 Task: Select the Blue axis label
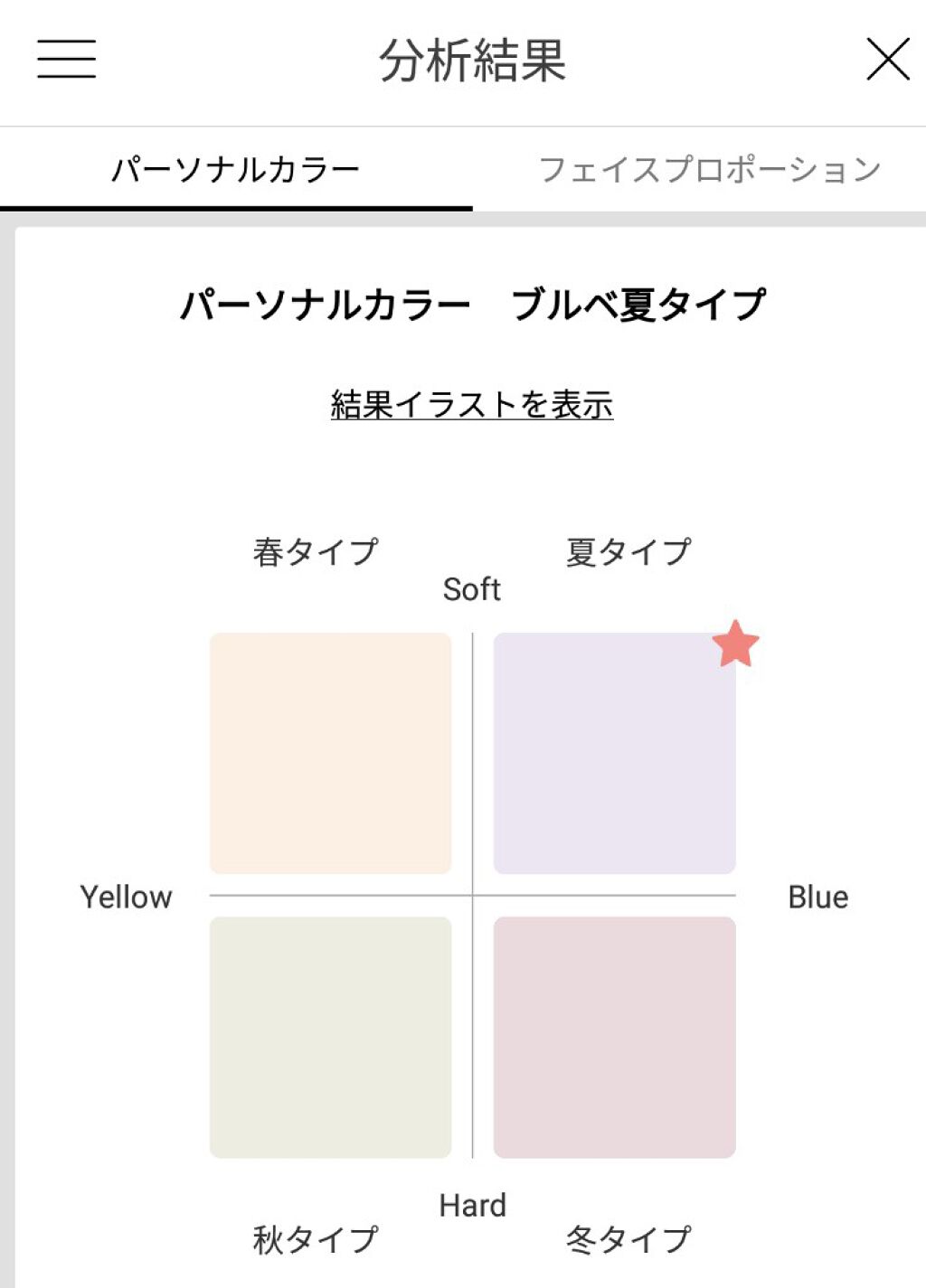tap(817, 897)
